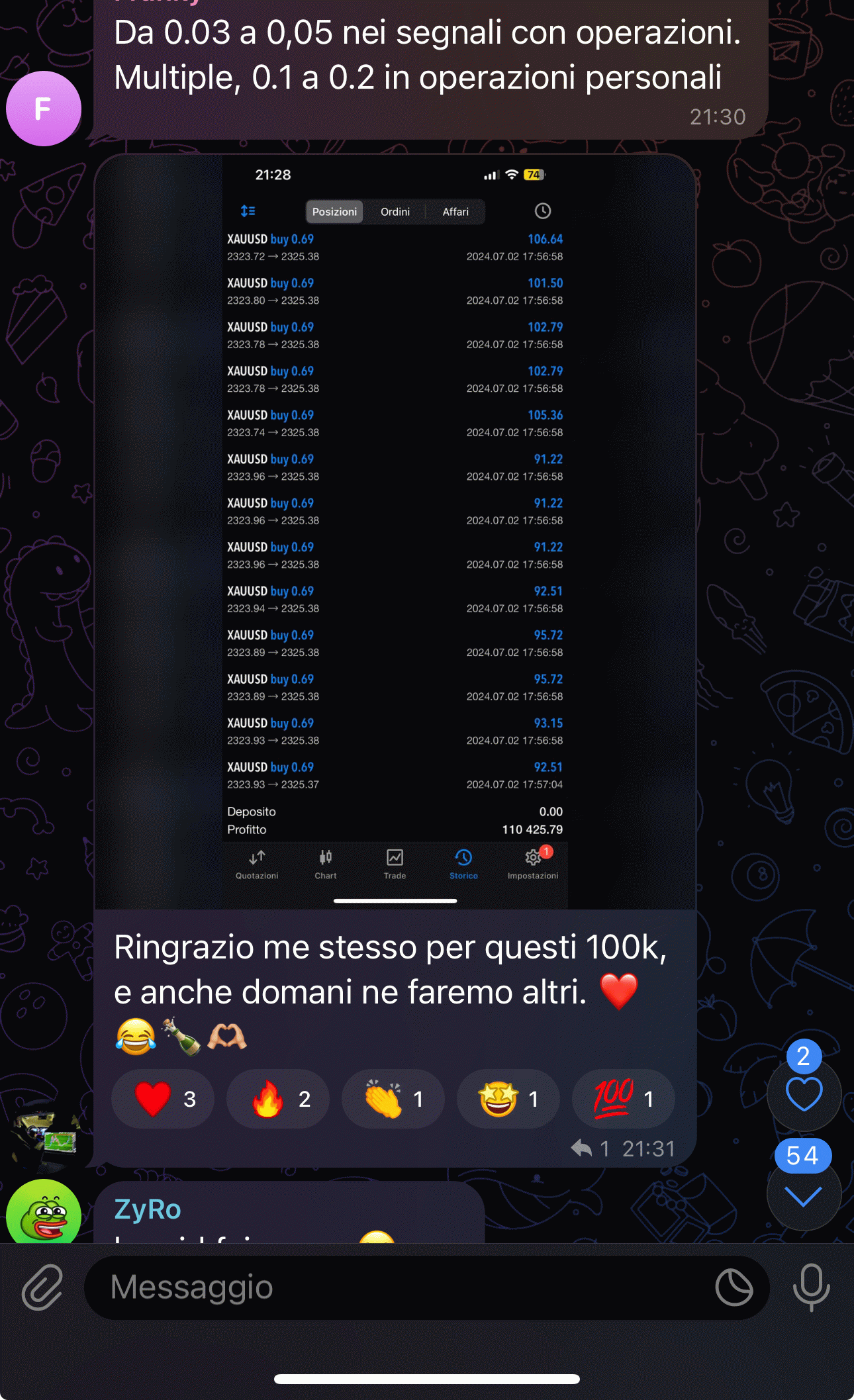
Task: Open the sticker panel icon
Action: pyautogui.click(x=734, y=1287)
